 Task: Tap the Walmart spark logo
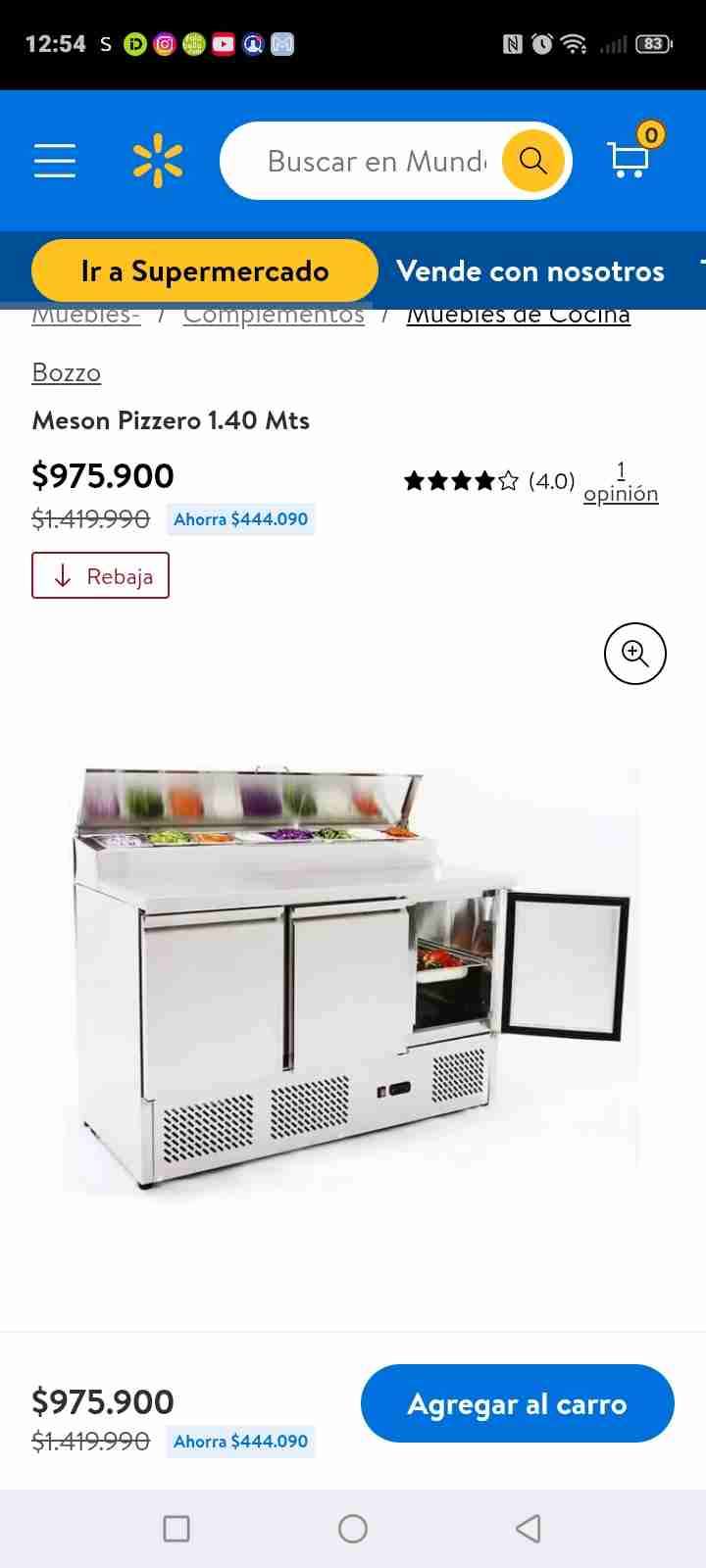157,161
